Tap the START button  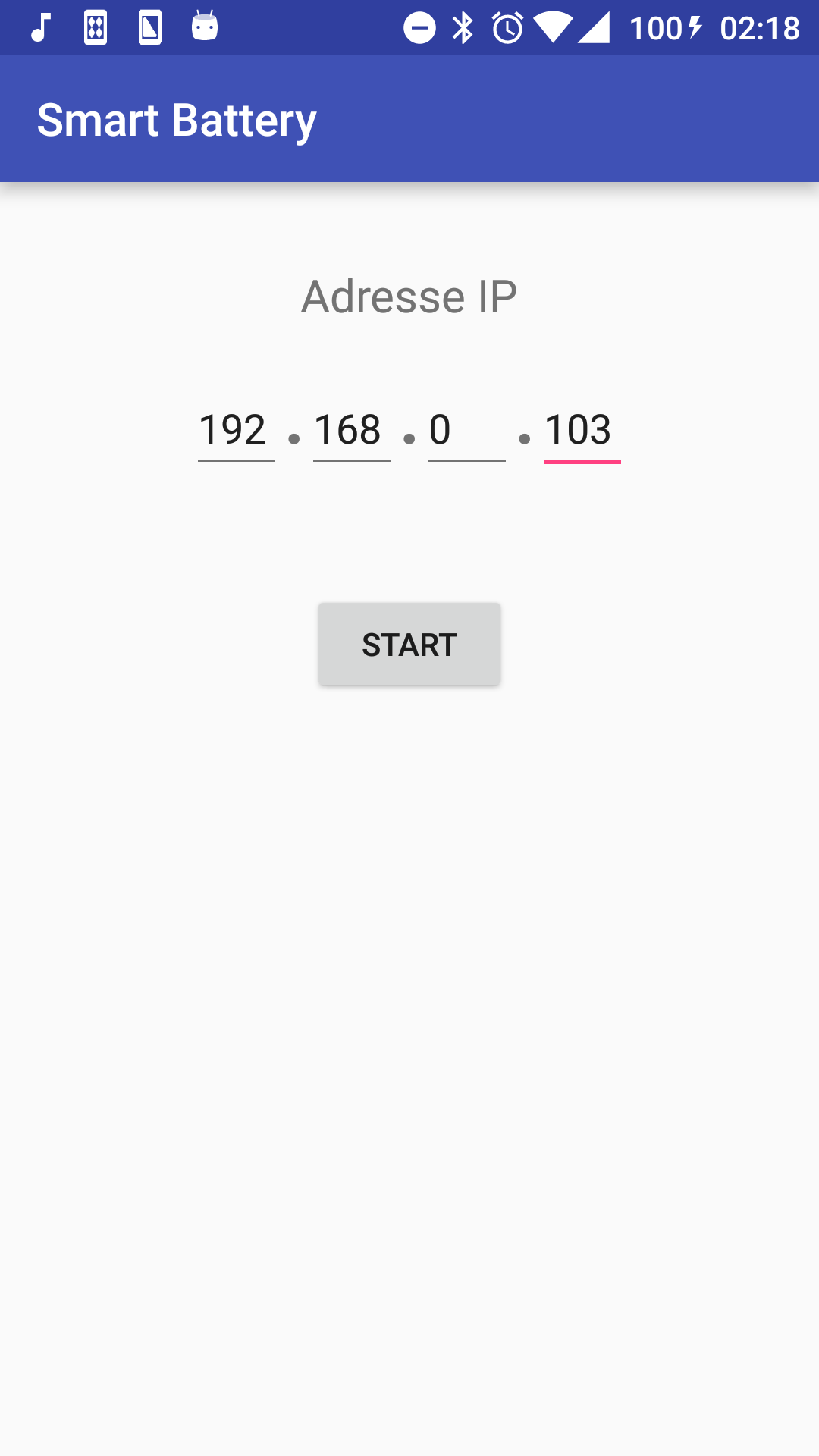click(409, 644)
